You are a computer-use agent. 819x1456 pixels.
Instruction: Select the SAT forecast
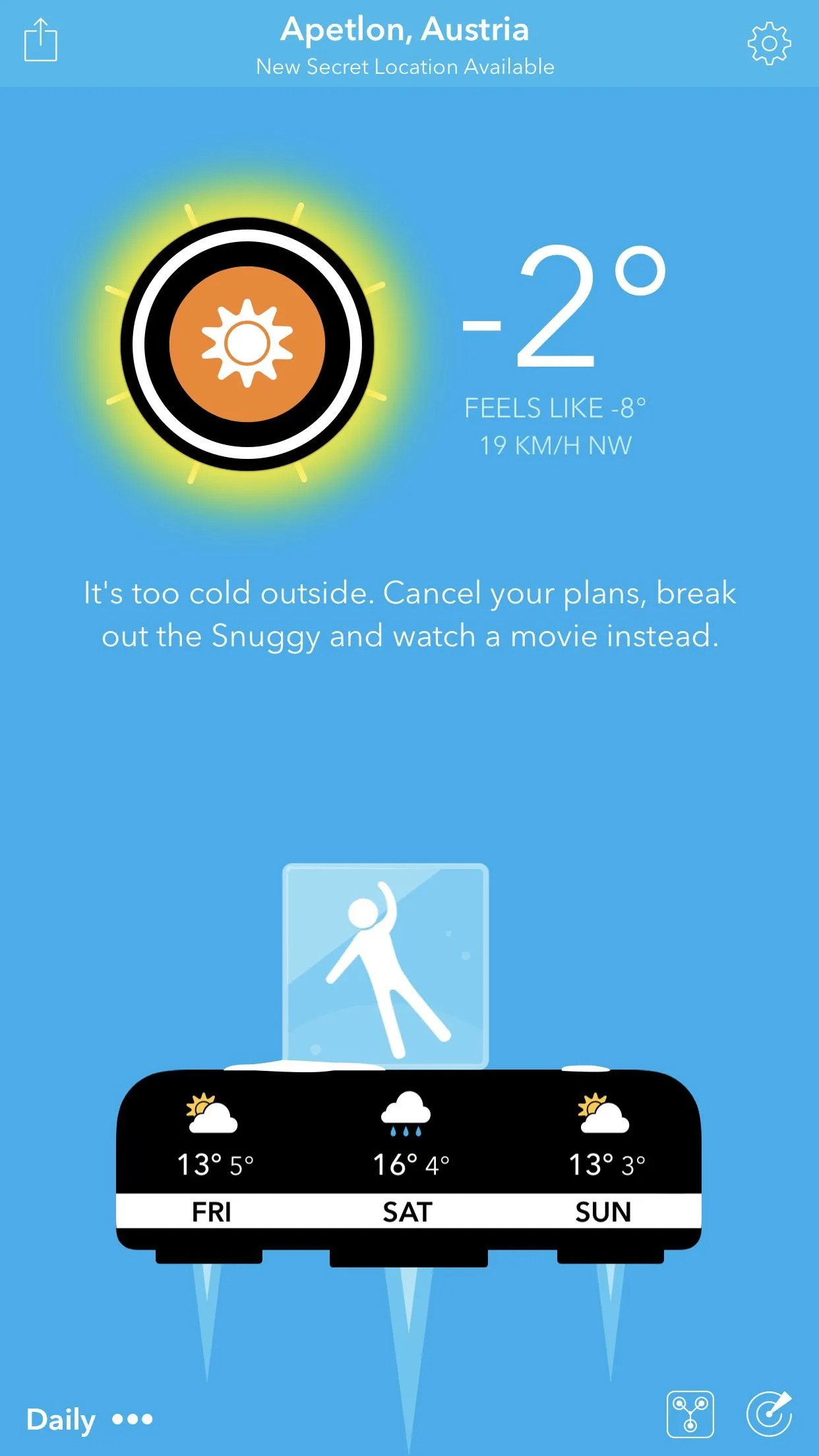pyautogui.click(x=408, y=1161)
